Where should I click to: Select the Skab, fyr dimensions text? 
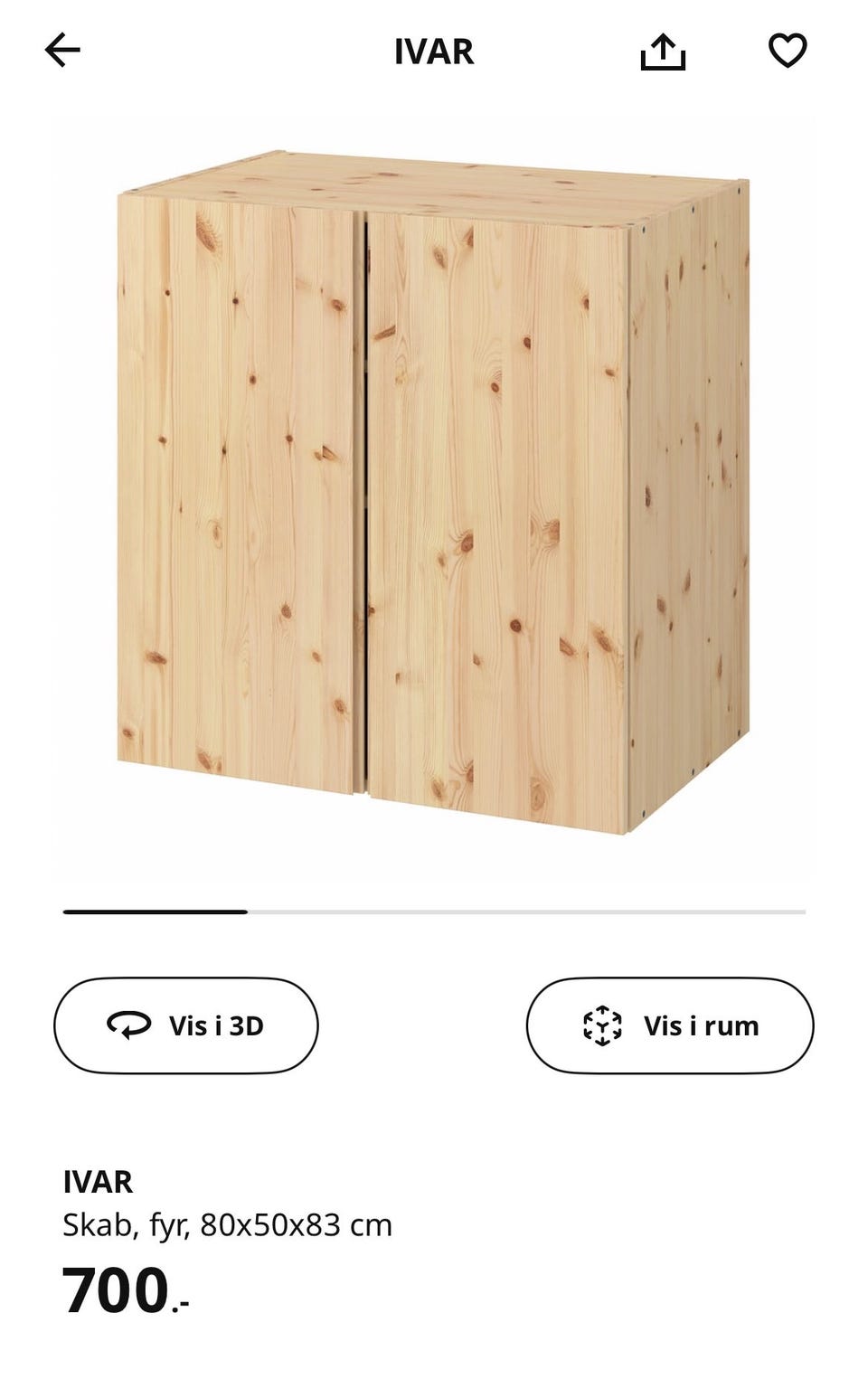[x=229, y=1226]
